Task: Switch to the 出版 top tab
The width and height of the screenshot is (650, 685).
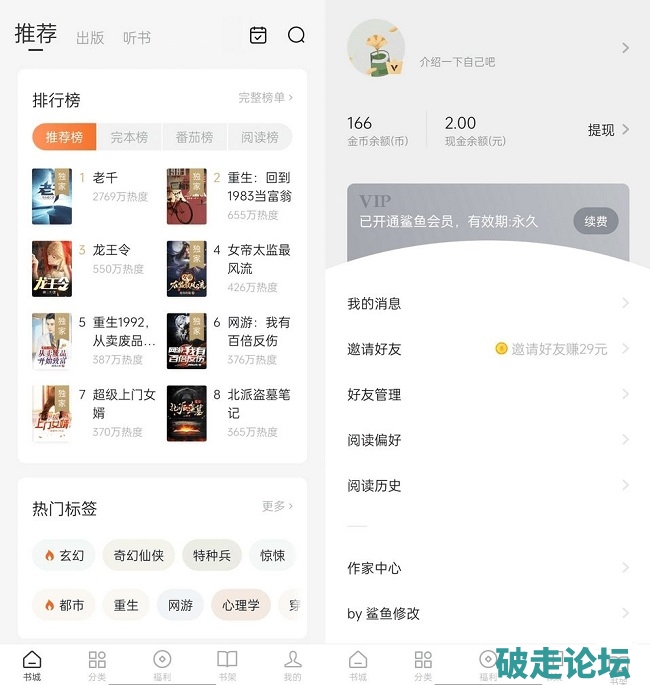Action: [x=90, y=38]
